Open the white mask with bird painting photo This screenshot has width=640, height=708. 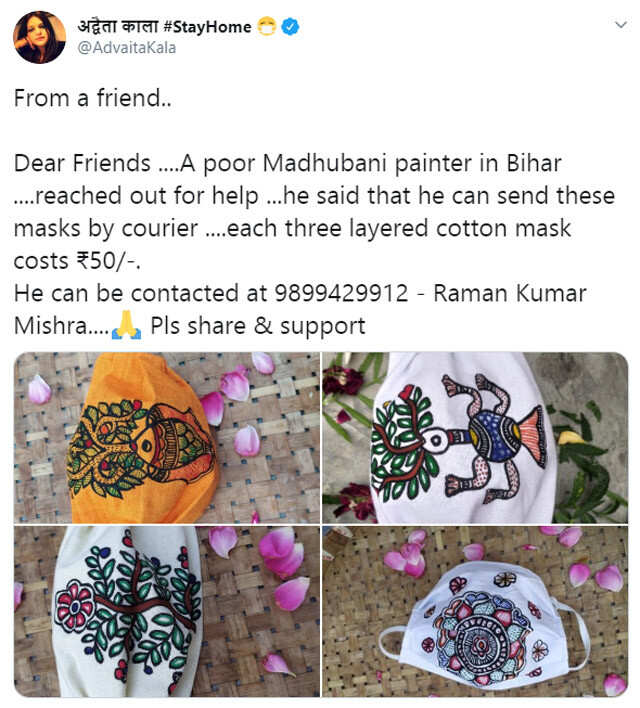[x=474, y=437]
